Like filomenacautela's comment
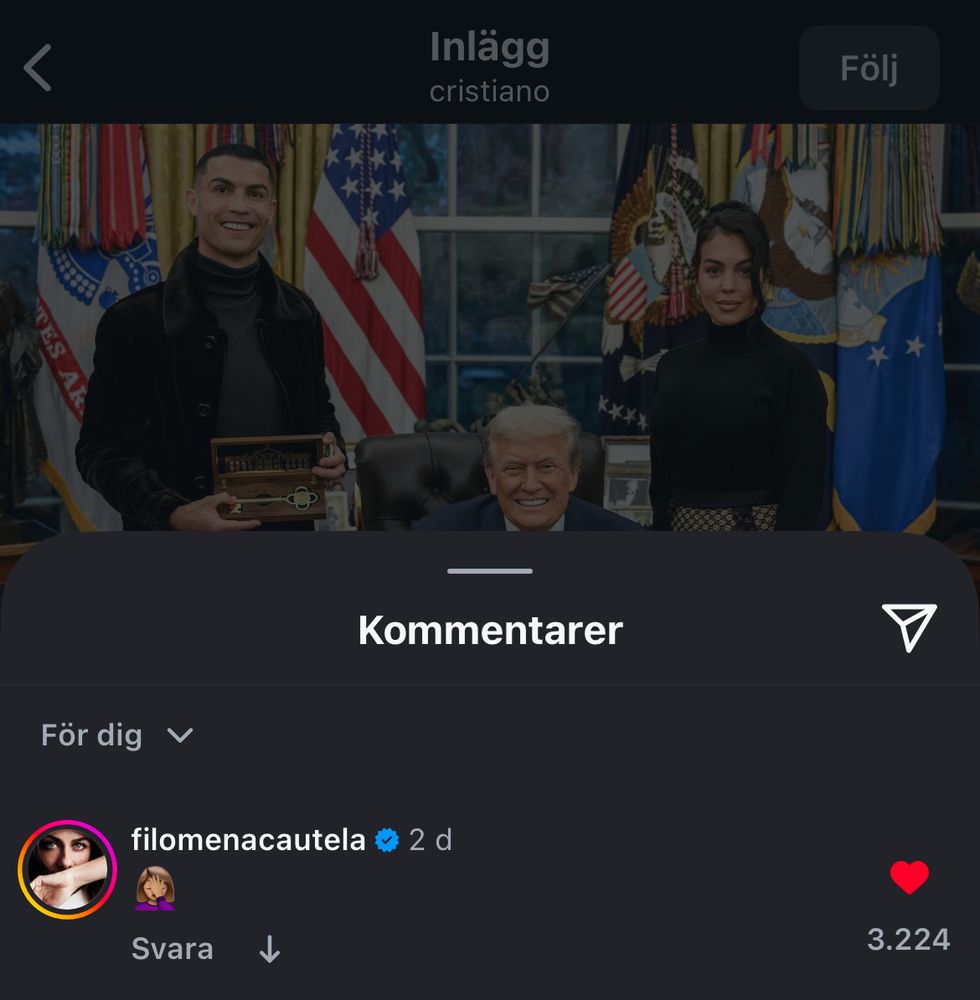Image resolution: width=980 pixels, height=1000 pixels. coord(908,878)
